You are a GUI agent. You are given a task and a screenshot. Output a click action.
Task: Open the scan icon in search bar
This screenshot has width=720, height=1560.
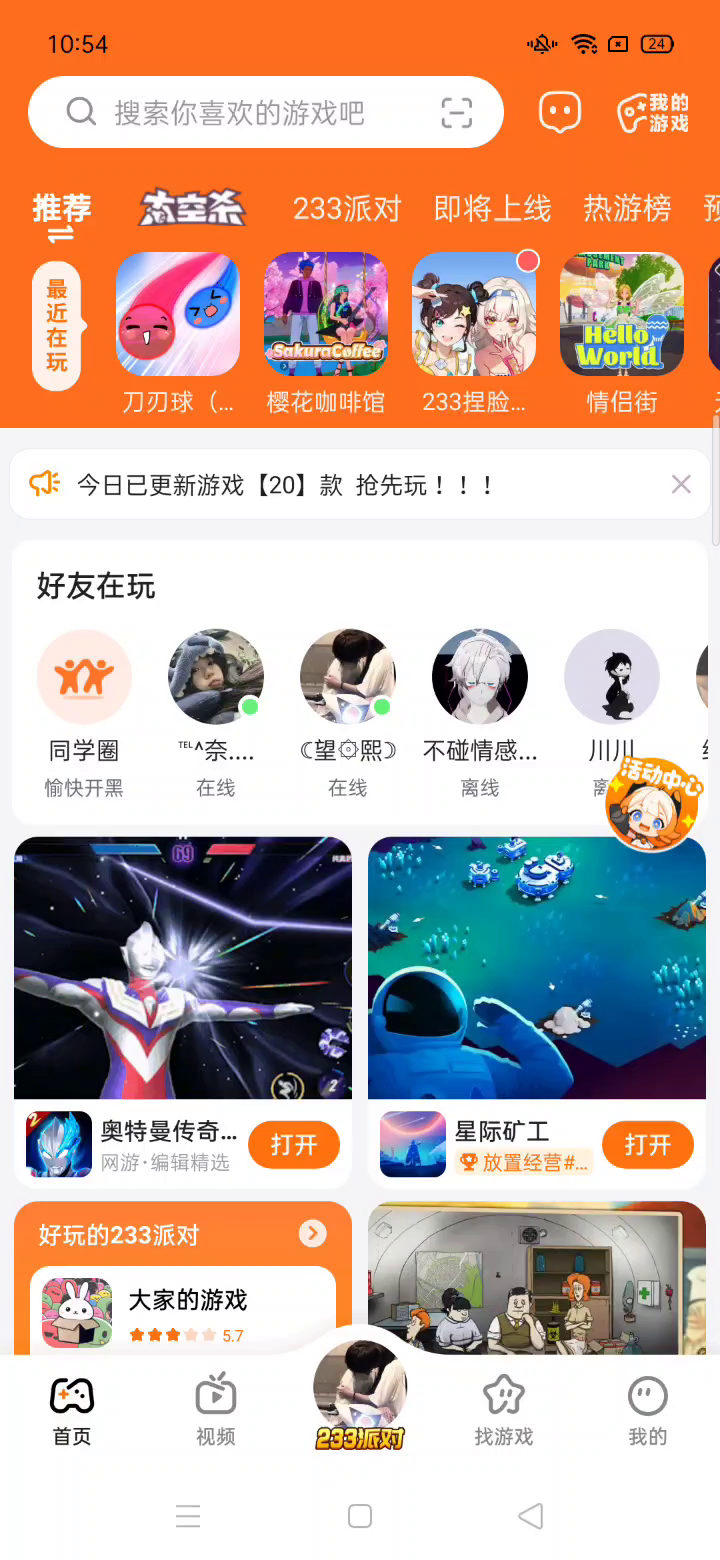coord(457,113)
